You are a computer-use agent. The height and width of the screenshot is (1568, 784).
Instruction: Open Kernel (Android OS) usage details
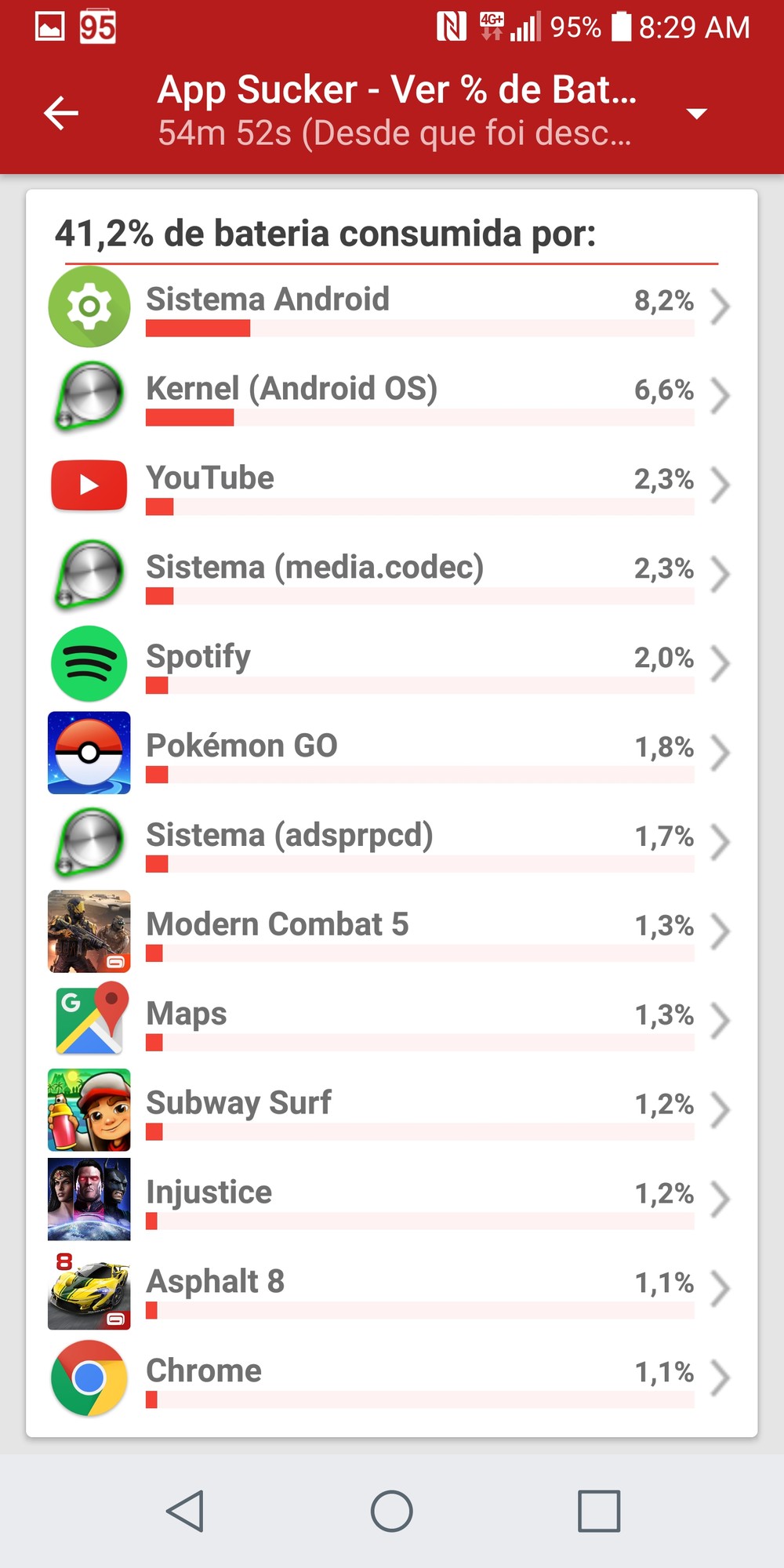pos(392,394)
